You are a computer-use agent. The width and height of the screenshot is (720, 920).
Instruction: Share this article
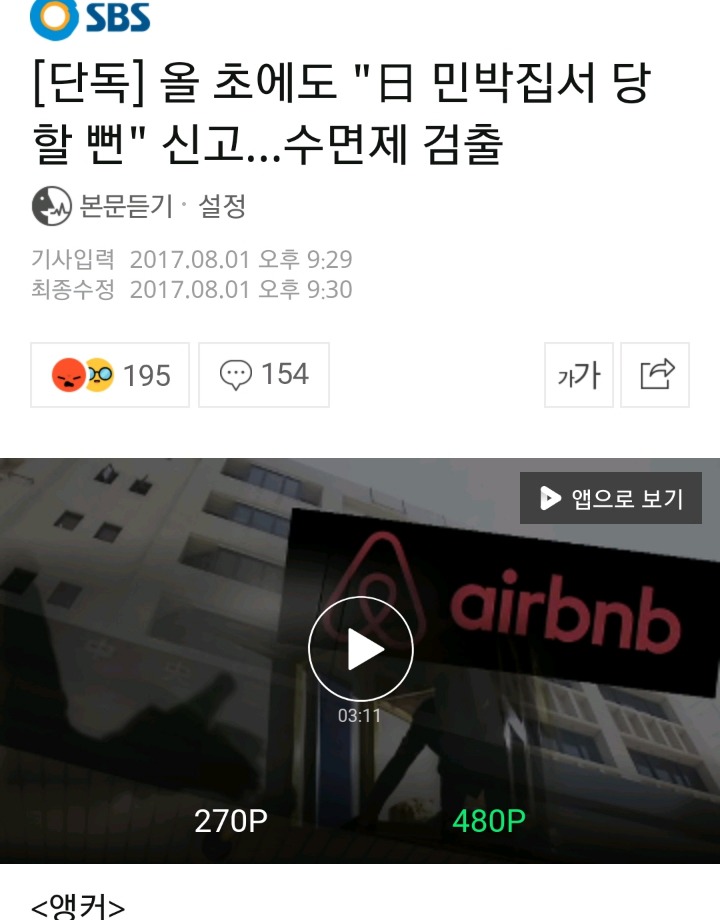pyautogui.click(x=656, y=375)
